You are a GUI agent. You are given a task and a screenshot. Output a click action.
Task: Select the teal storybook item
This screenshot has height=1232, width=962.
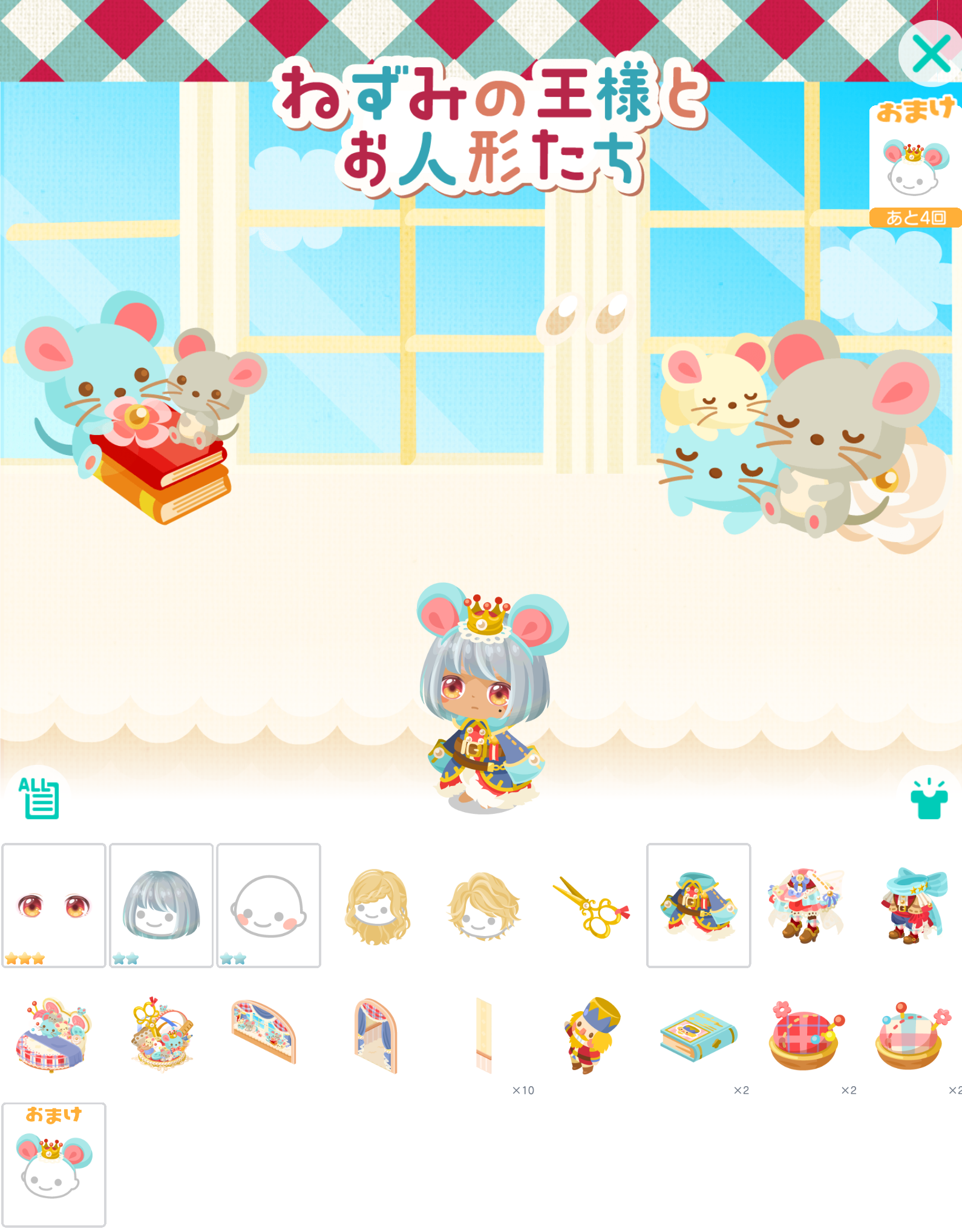[x=698, y=1035]
